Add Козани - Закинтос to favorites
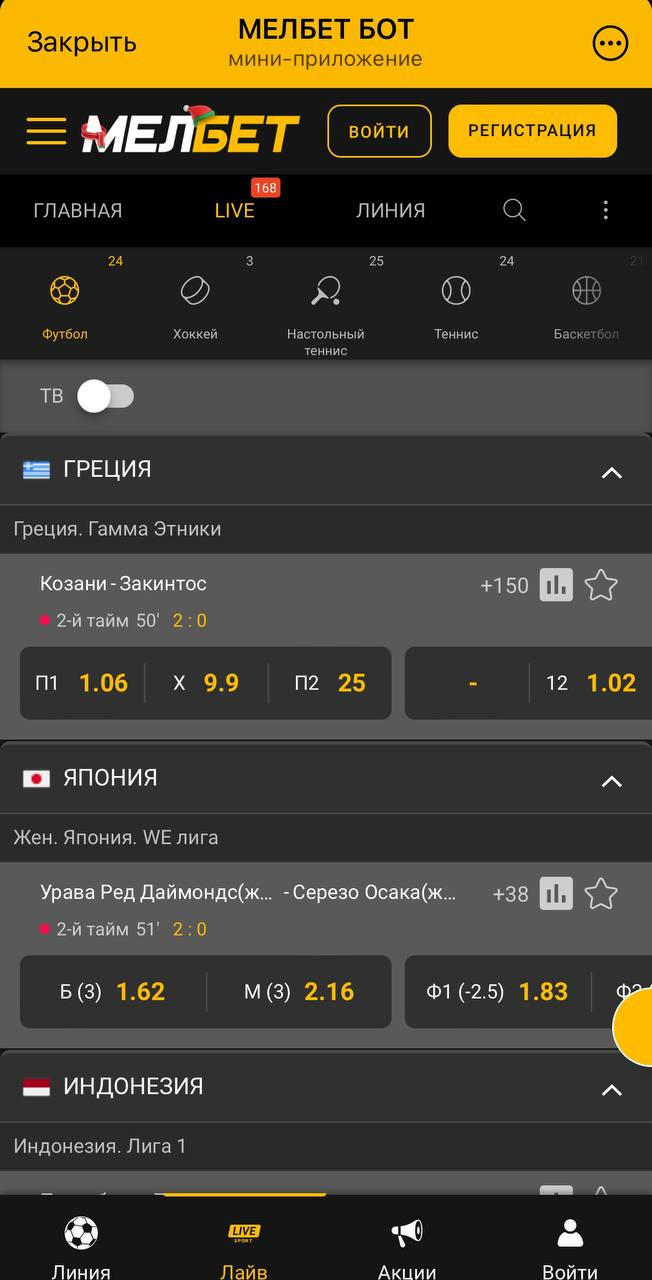The height and width of the screenshot is (1280, 652). click(x=600, y=585)
